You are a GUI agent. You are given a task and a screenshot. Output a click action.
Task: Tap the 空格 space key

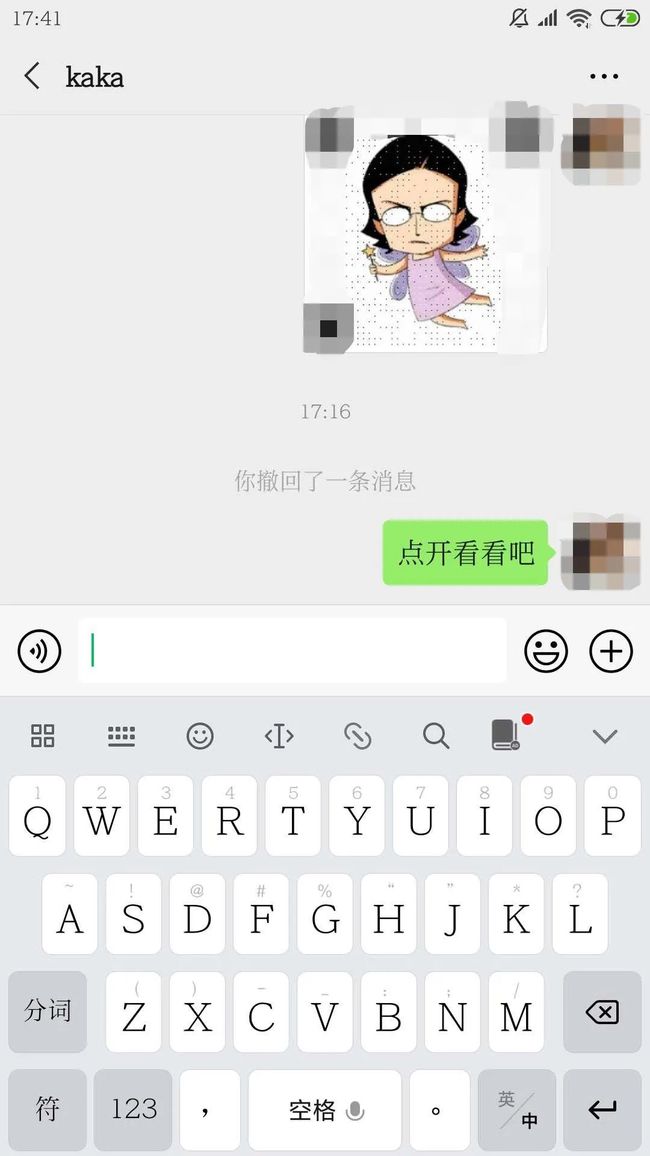[325, 1110]
